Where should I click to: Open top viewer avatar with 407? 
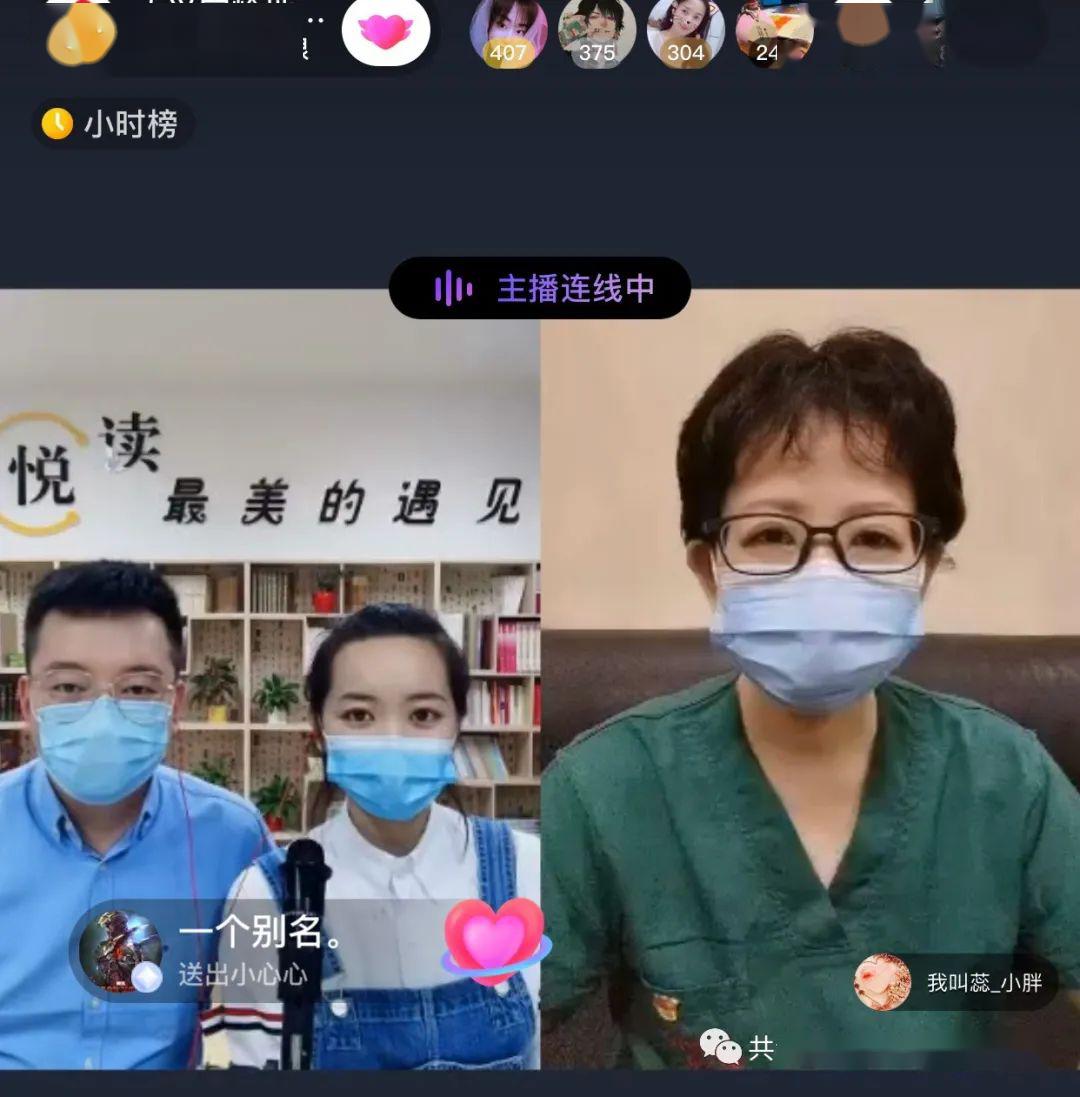click(x=508, y=31)
